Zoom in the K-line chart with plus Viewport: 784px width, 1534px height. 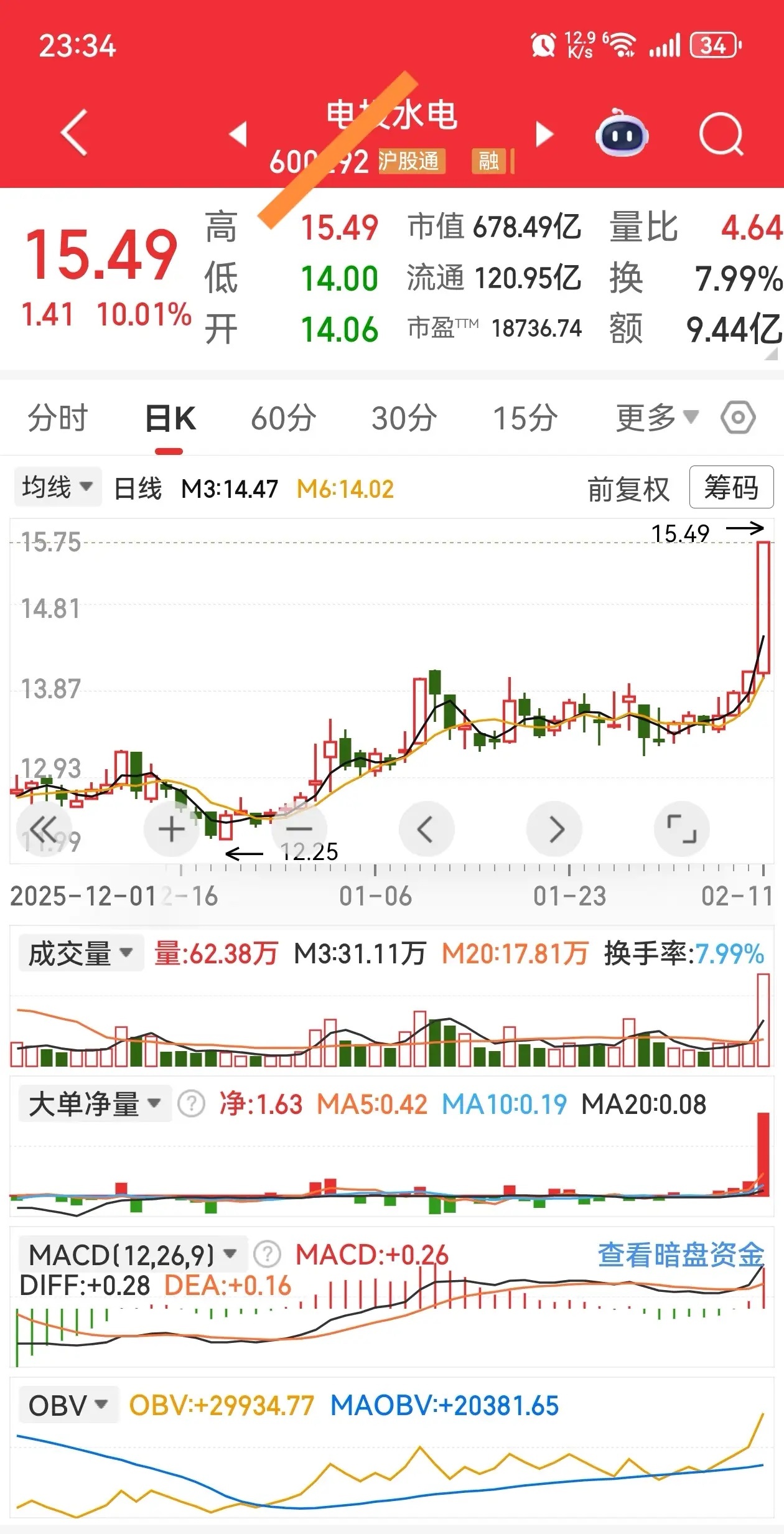pyautogui.click(x=171, y=829)
